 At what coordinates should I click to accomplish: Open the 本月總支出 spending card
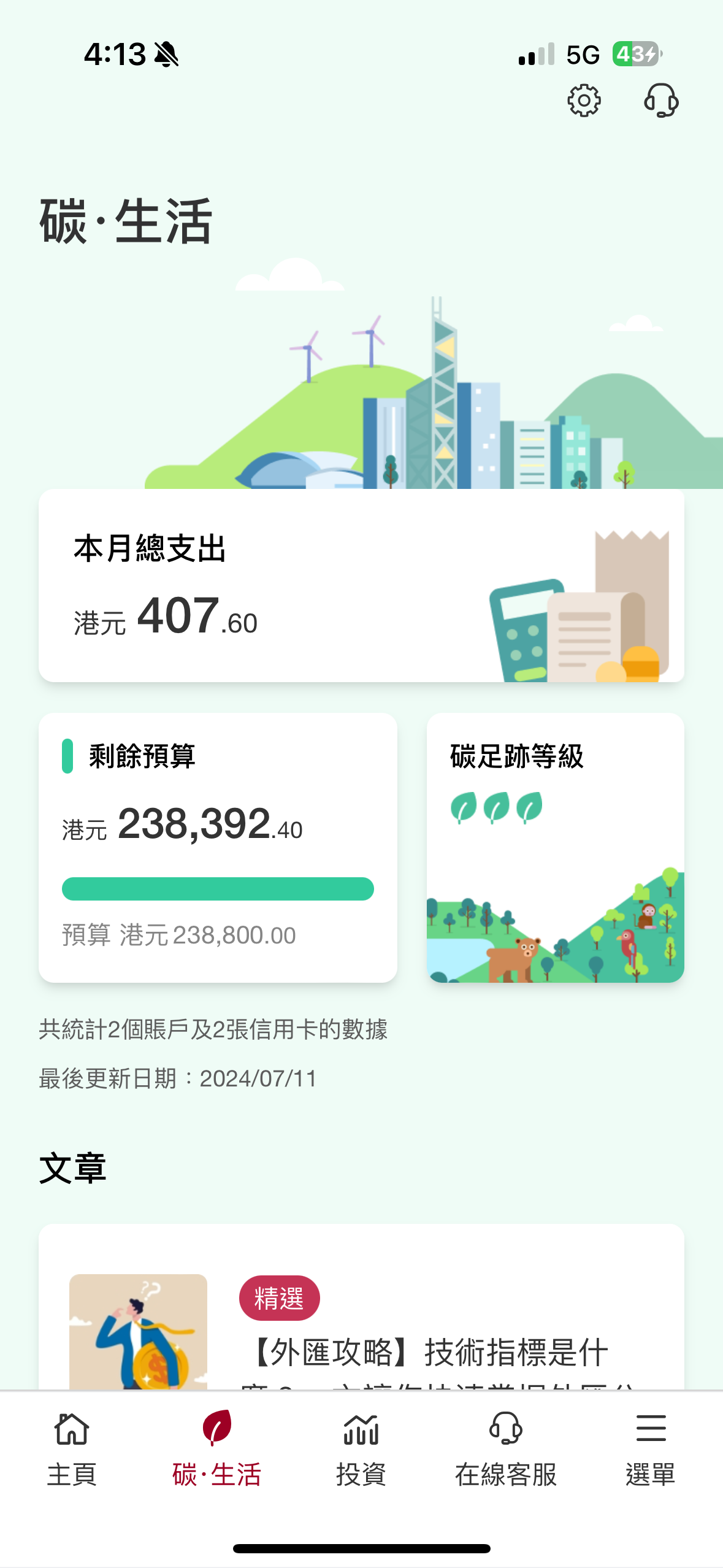click(361, 586)
